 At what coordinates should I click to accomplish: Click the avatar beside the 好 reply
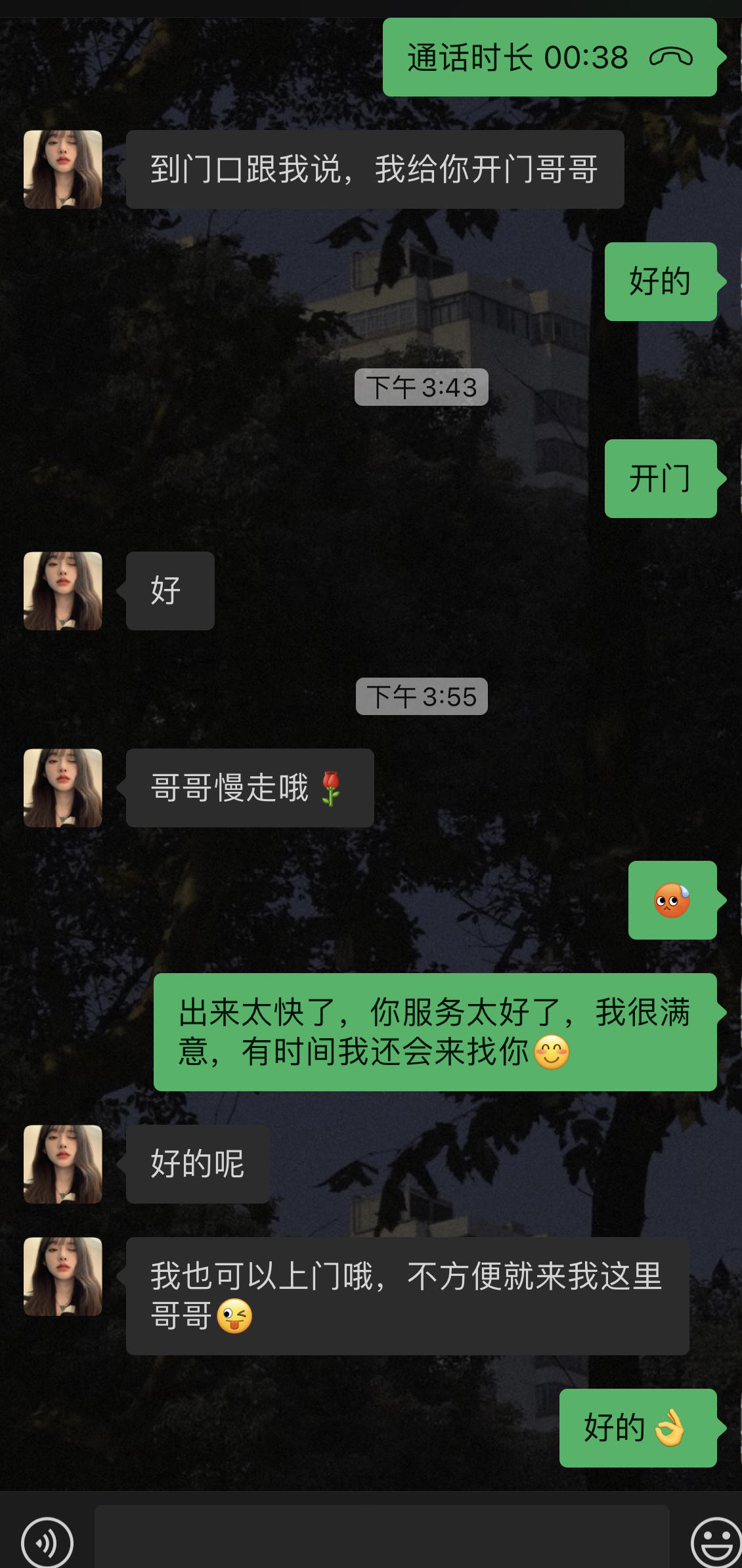pos(62,590)
